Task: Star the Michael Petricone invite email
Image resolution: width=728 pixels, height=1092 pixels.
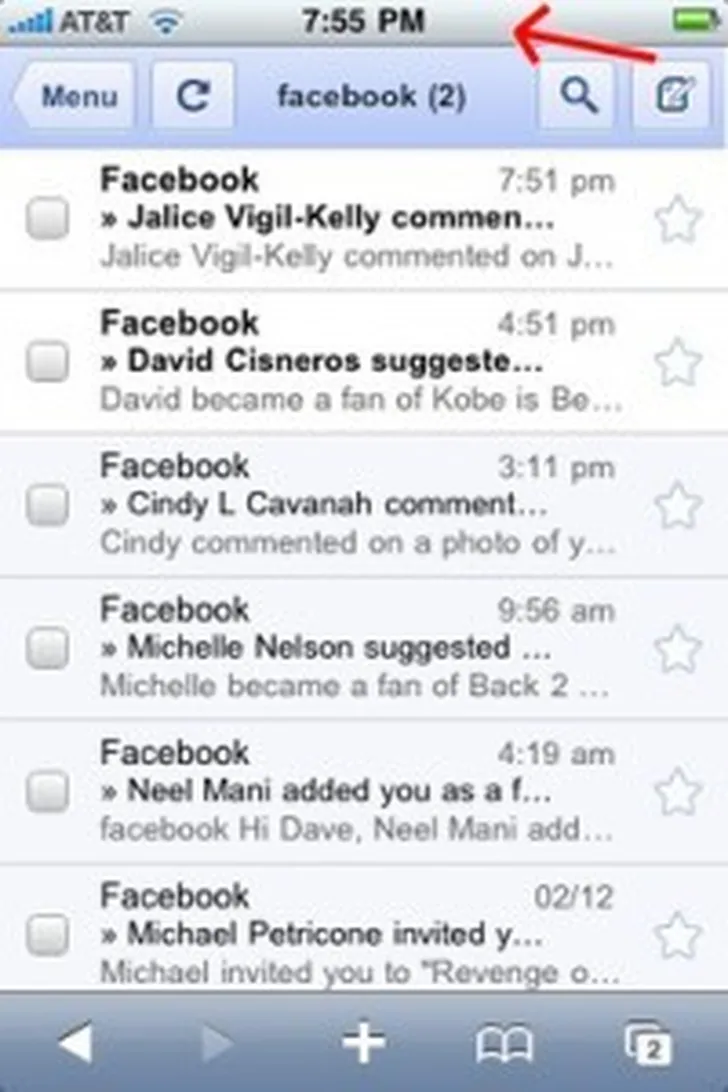Action: point(677,935)
